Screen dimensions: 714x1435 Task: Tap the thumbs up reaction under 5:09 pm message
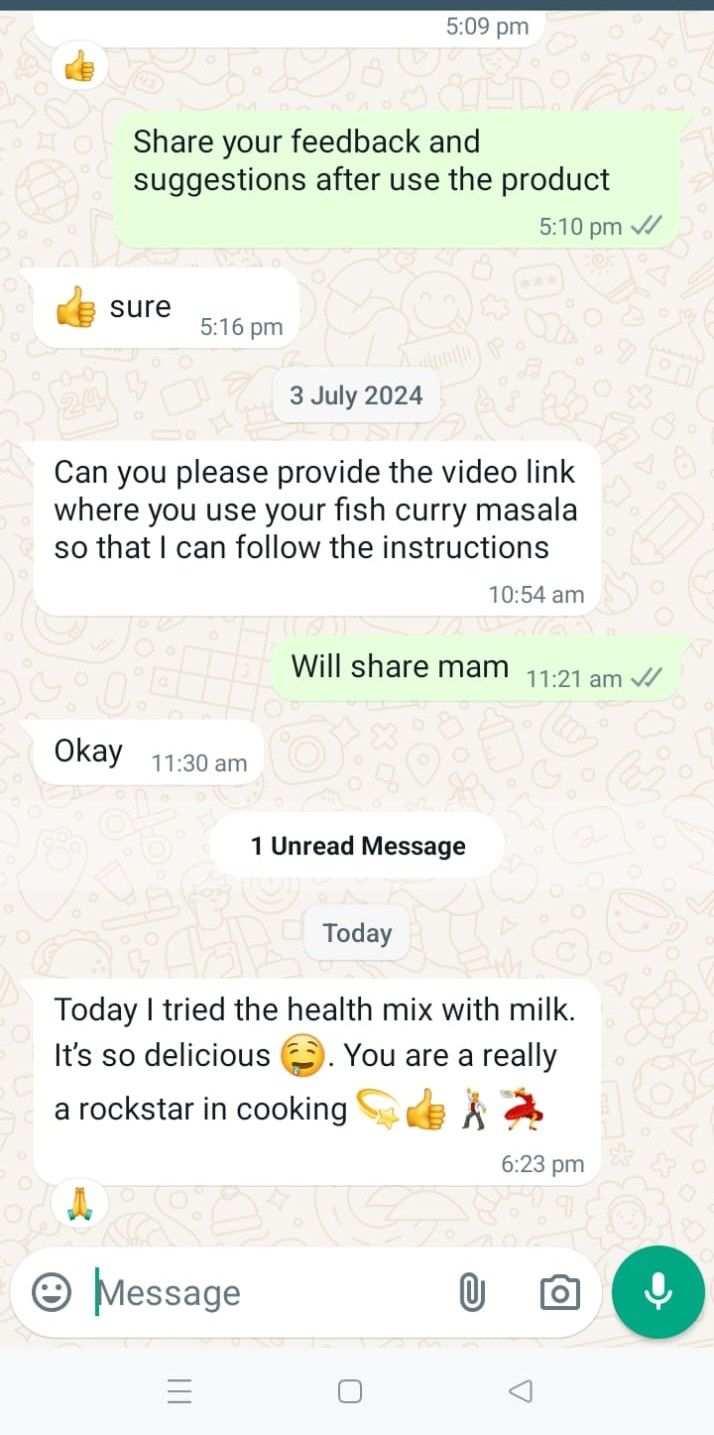pos(79,66)
